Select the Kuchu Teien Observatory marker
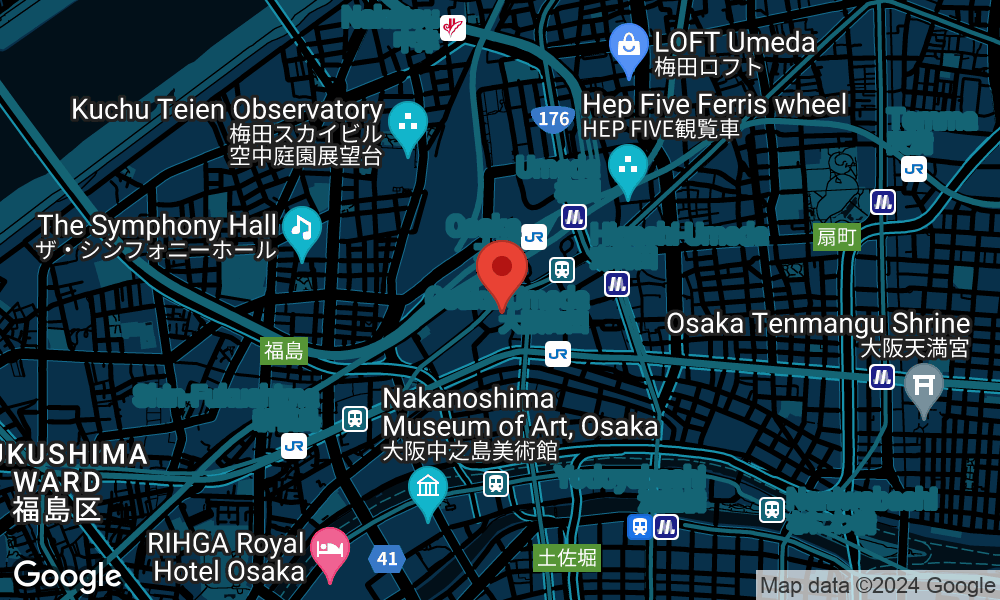This screenshot has height=600, width=1000. pos(407,124)
